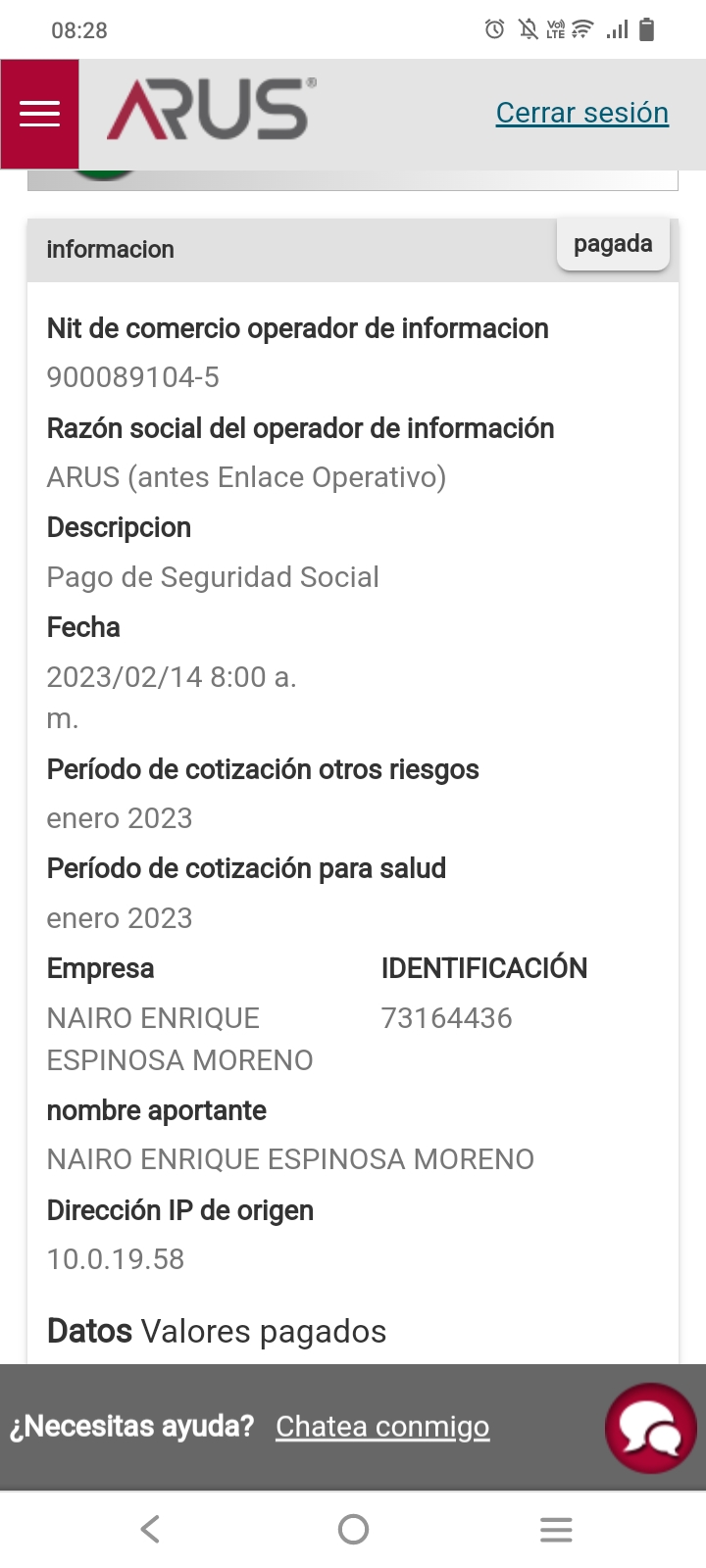
Task: Go to the home screen
Action: [353, 1529]
